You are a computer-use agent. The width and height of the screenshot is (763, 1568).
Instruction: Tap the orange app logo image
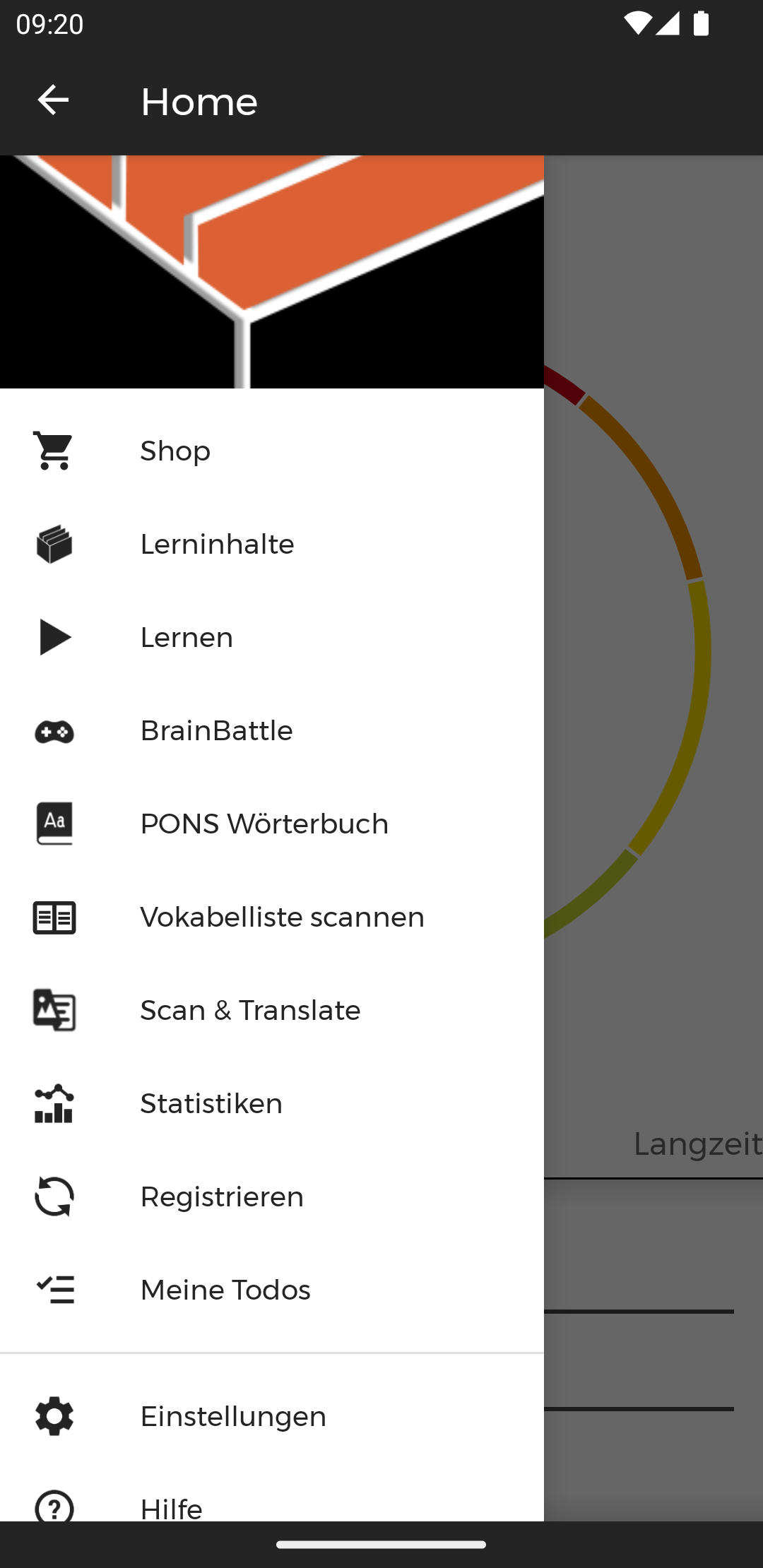272,271
